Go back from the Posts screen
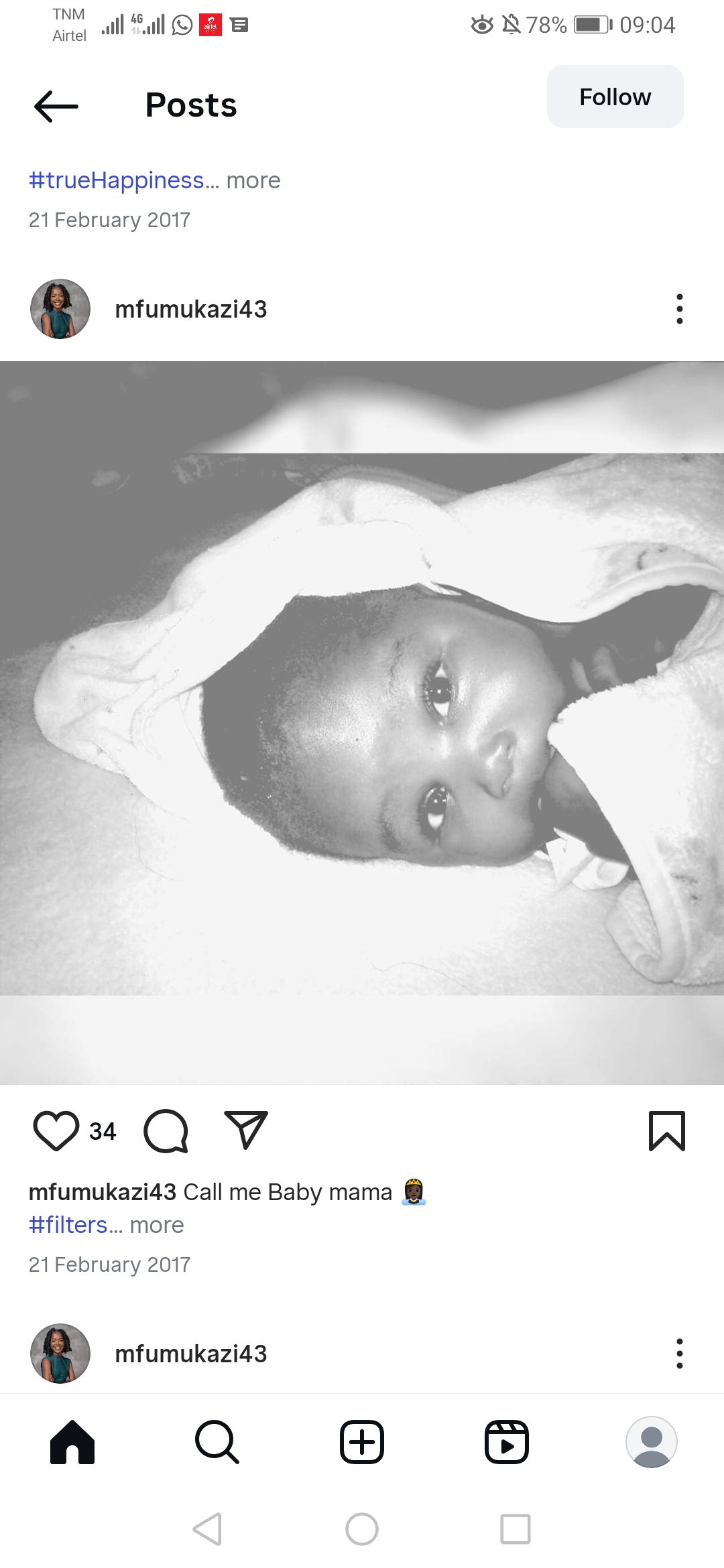The height and width of the screenshot is (1568, 724). (56, 106)
